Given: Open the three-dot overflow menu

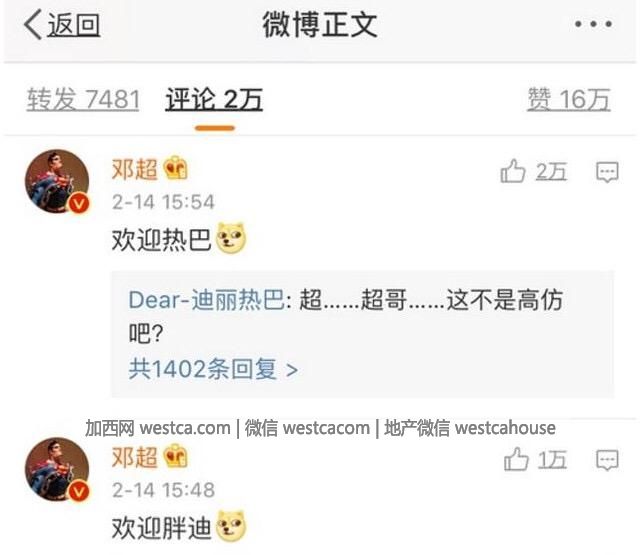Looking at the screenshot, I should tap(593, 25).
